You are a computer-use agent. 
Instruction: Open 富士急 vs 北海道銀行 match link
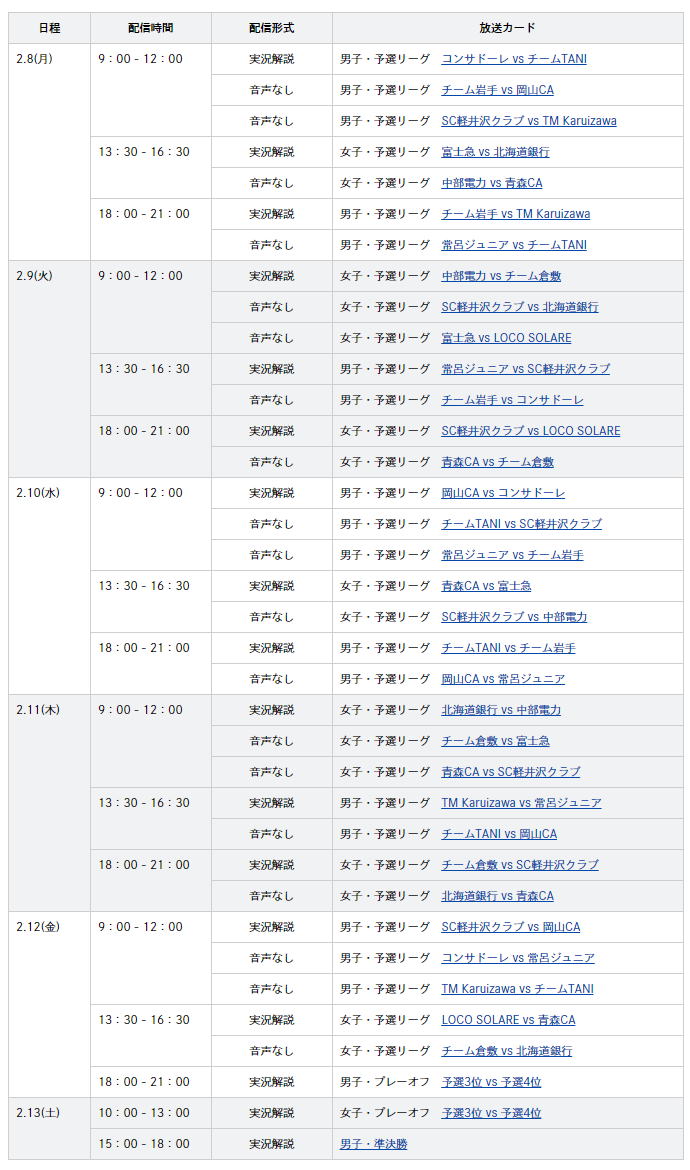495,152
